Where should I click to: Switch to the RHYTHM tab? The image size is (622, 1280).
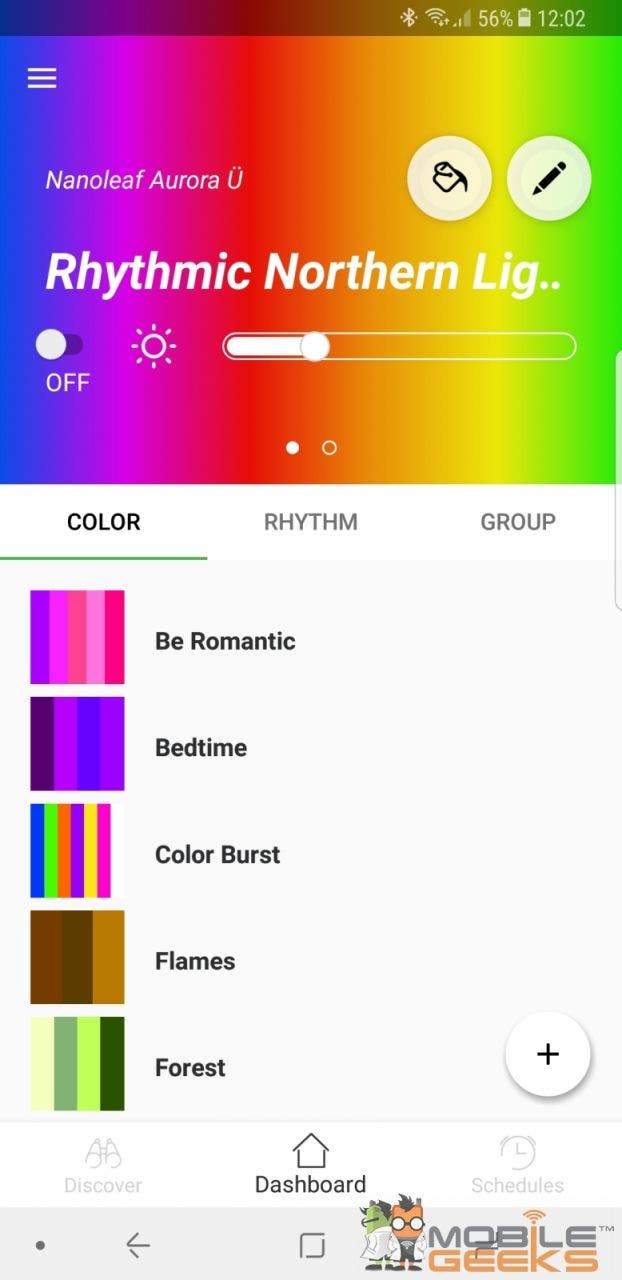click(311, 521)
